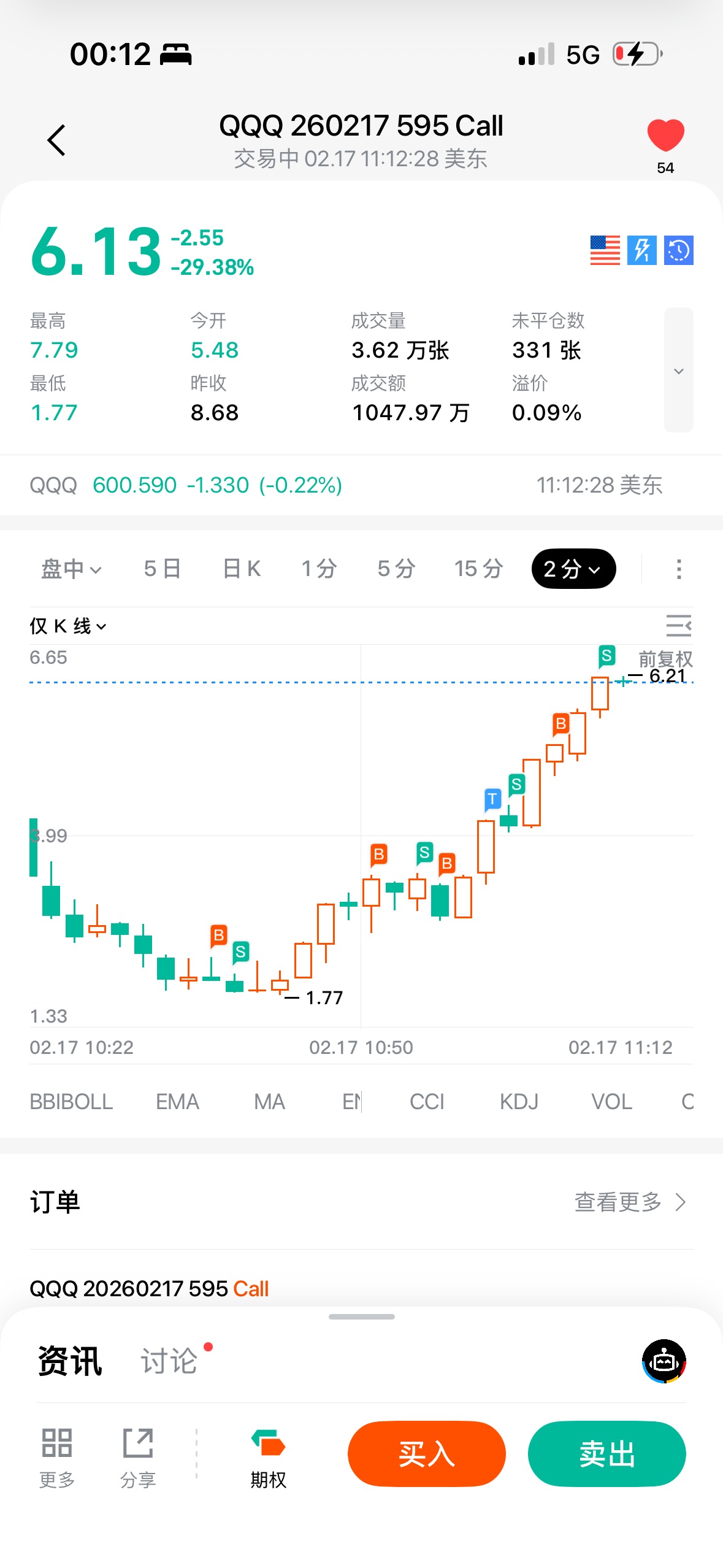Tap the red heart favorite icon
The width and height of the screenshot is (723, 1568).
point(665,135)
